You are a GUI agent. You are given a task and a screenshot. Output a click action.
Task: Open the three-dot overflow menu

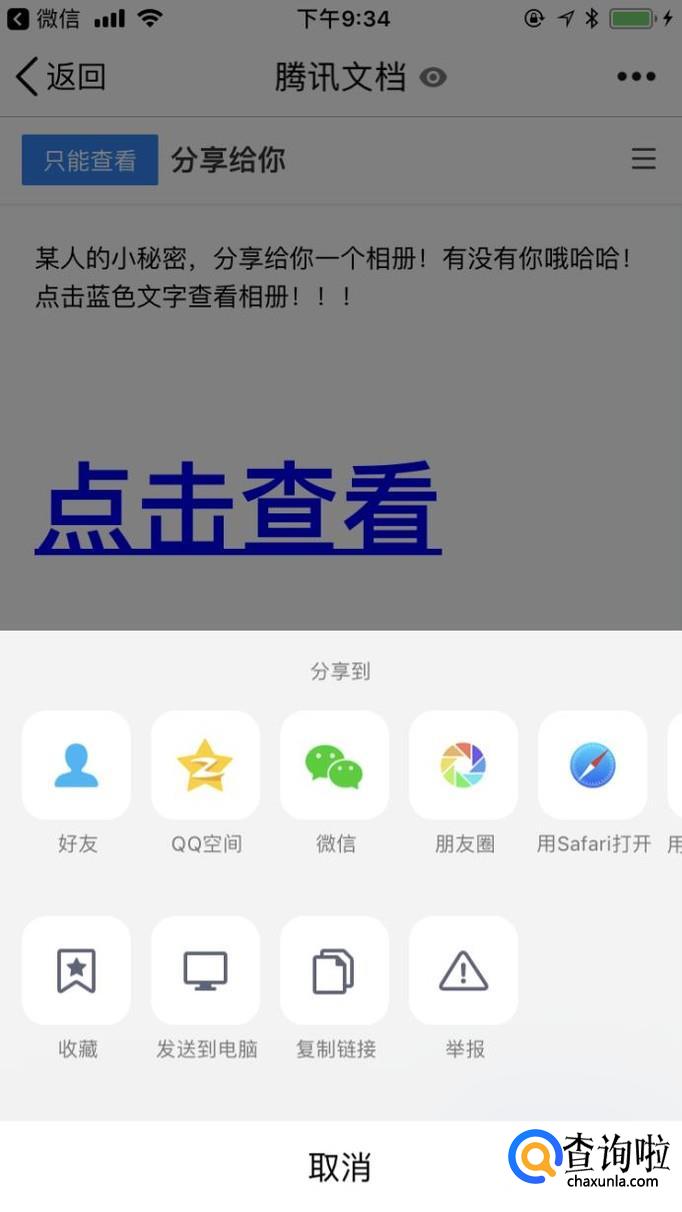tap(636, 77)
